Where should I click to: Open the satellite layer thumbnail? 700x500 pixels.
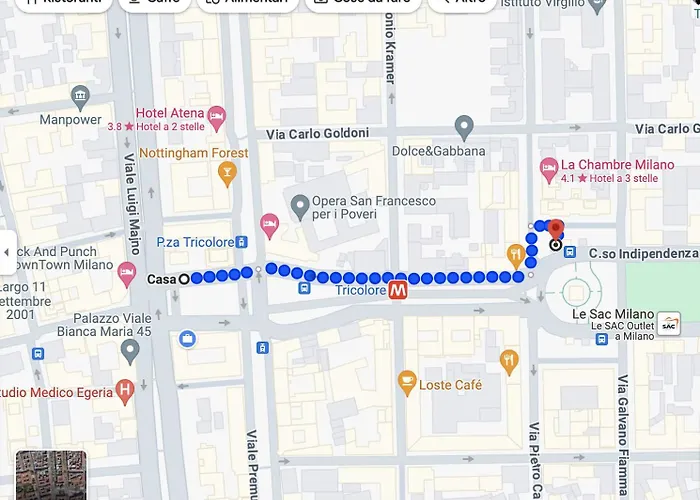click(50, 475)
